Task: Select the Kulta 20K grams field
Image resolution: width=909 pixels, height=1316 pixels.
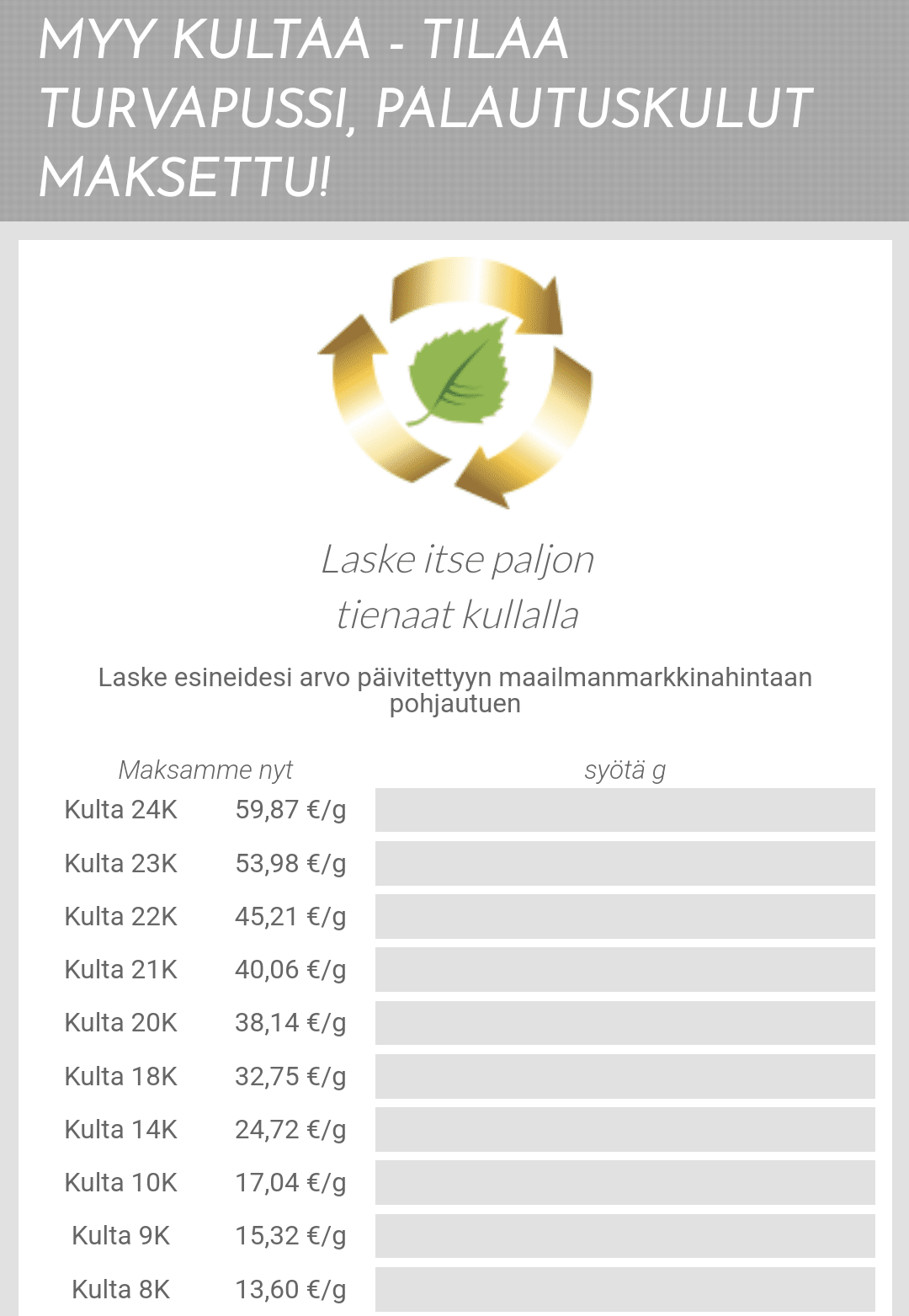Action: pyautogui.click(x=625, y=1023)
